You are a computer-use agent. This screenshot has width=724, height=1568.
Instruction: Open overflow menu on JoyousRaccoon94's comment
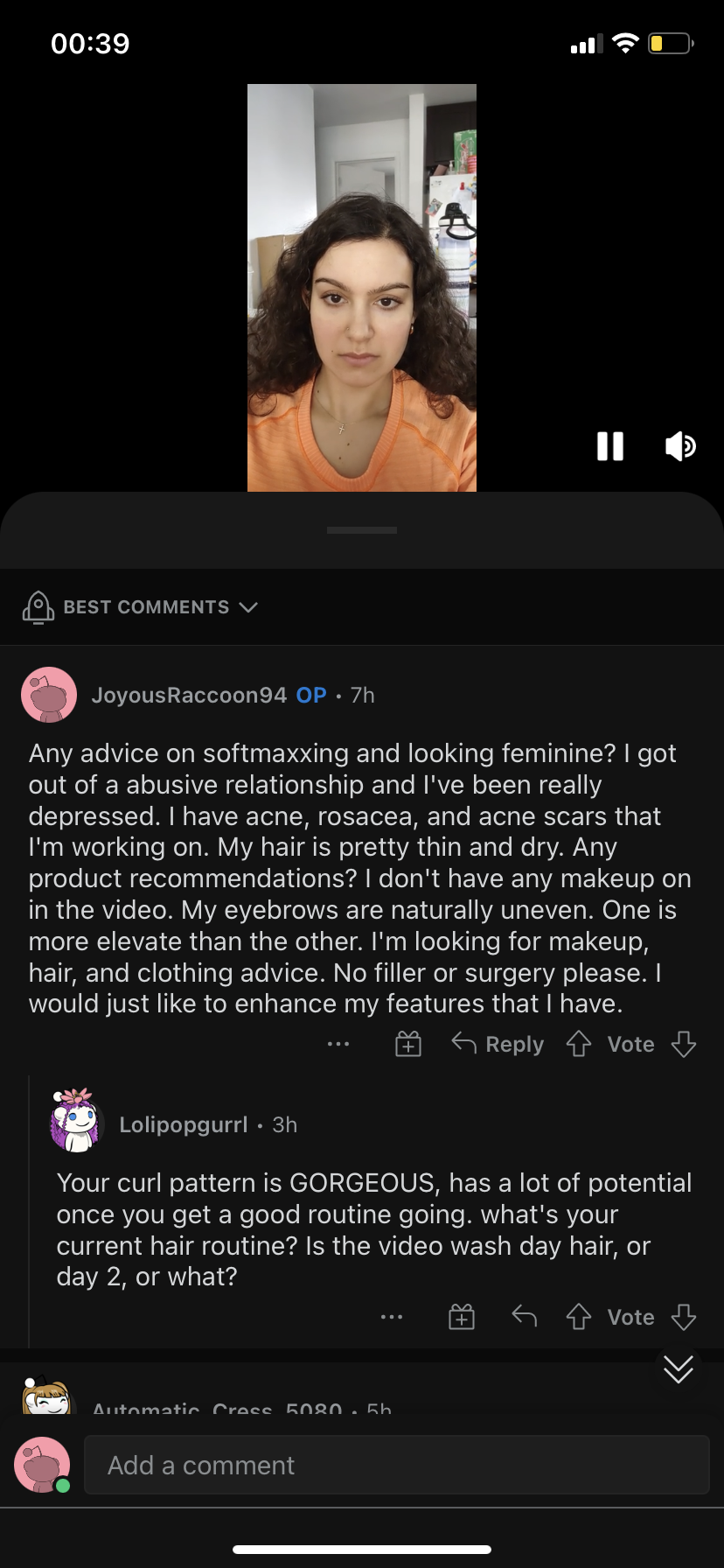coord(338,1044)
